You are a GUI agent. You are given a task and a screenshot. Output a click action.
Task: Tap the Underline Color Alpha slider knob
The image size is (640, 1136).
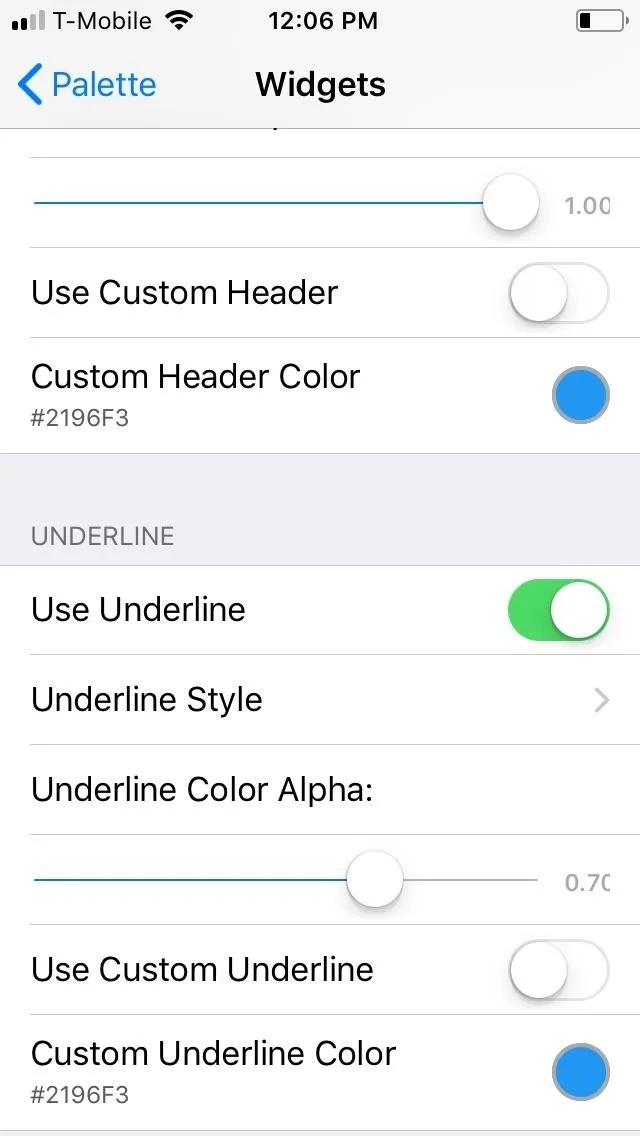374,880
